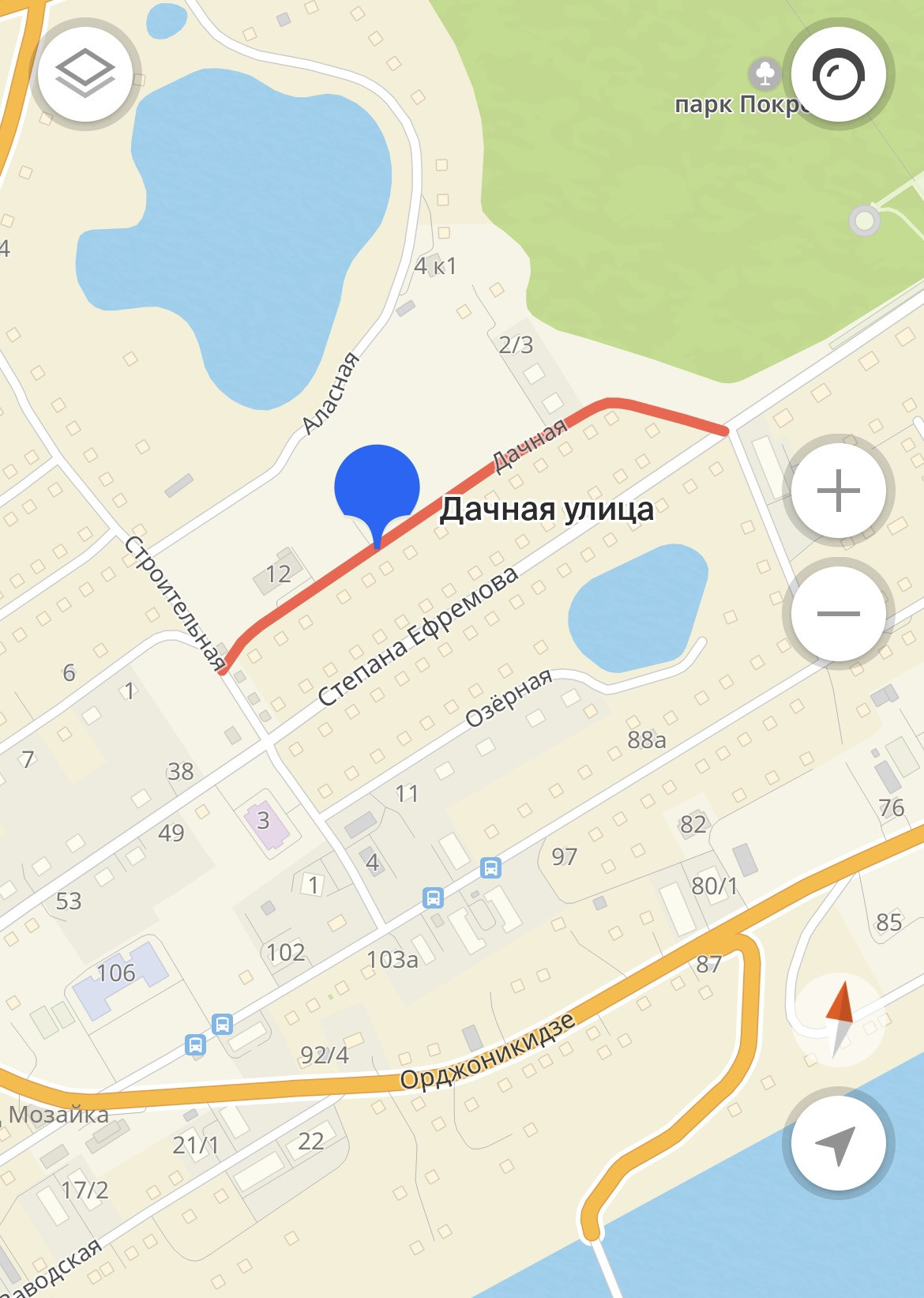Select the bus stop near 103а
The width and height of the screenshot is (924, 1298).
(433, 897)
